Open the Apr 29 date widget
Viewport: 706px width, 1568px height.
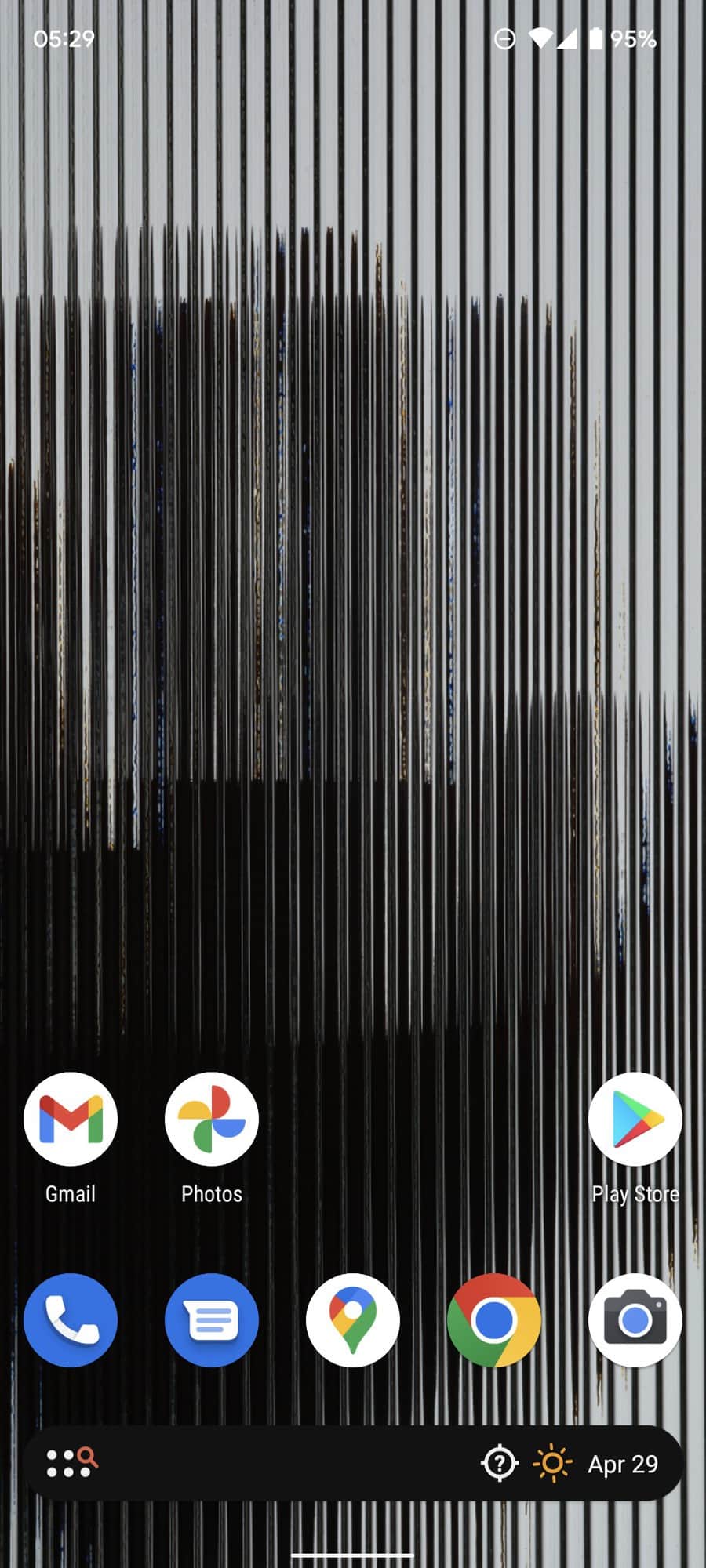pyautogui.click(x=623, y=1464)
